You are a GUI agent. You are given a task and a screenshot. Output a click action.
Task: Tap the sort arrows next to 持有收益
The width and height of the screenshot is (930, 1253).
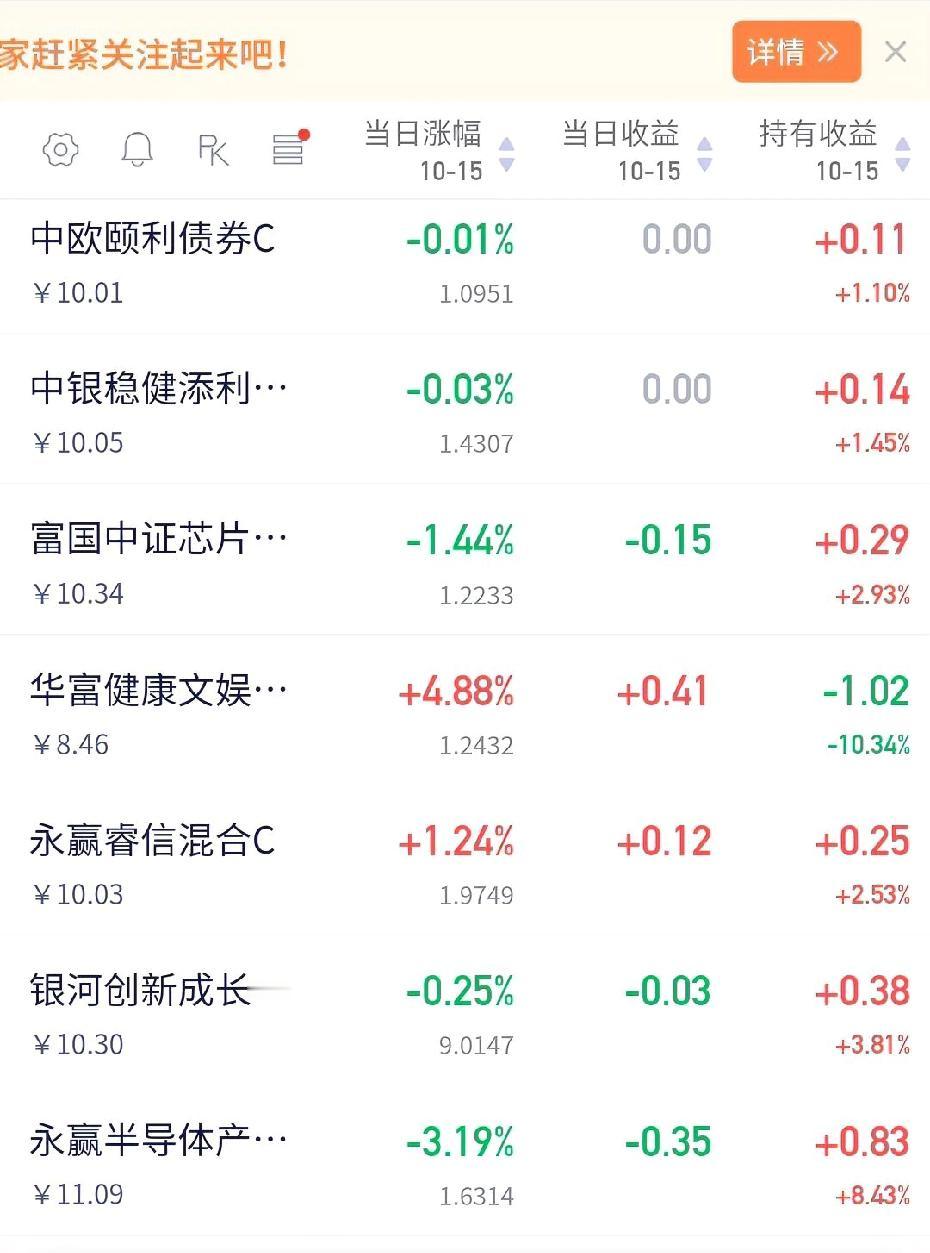[x=900, y=154]
